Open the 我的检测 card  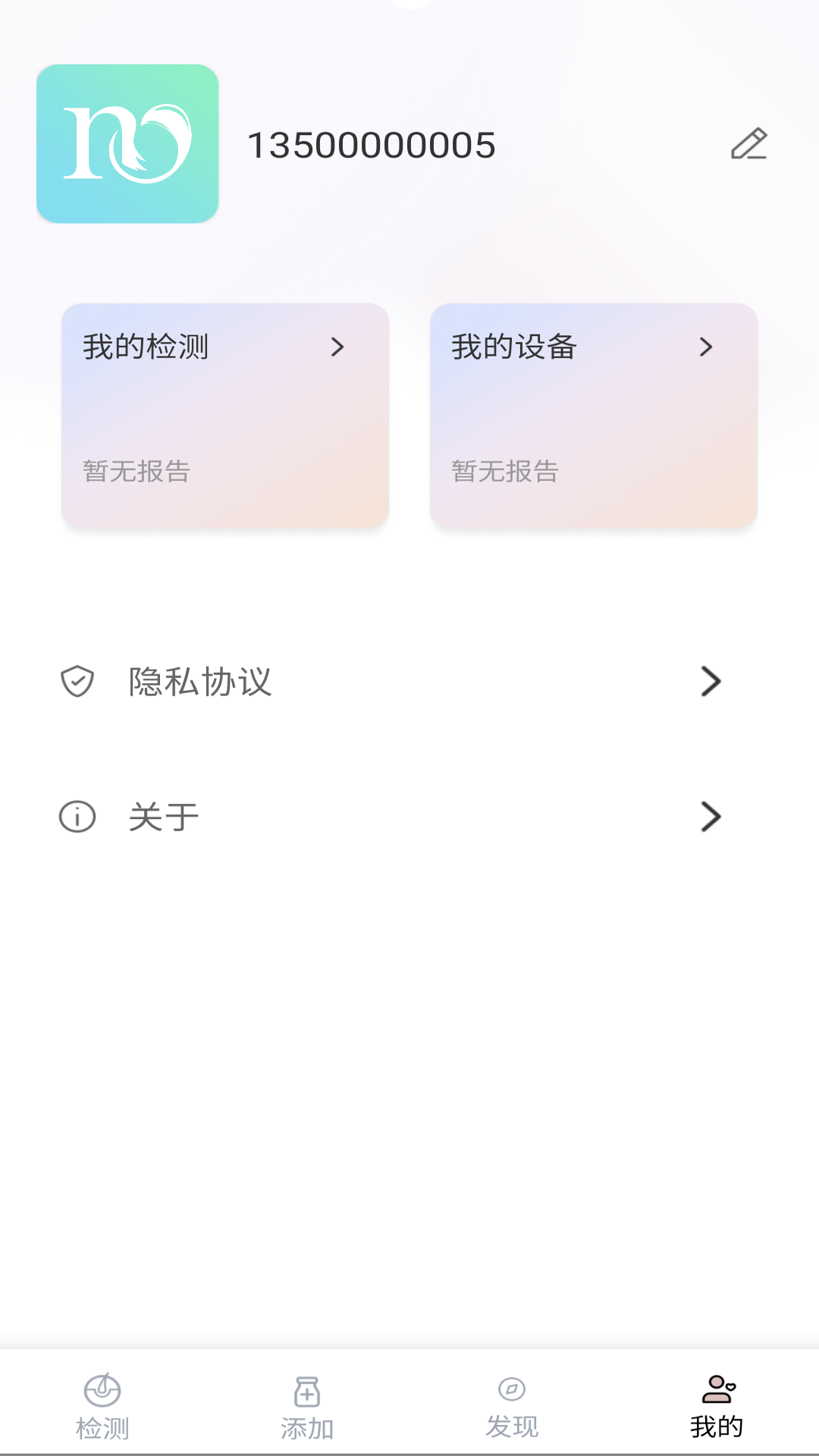pos(225,415)
